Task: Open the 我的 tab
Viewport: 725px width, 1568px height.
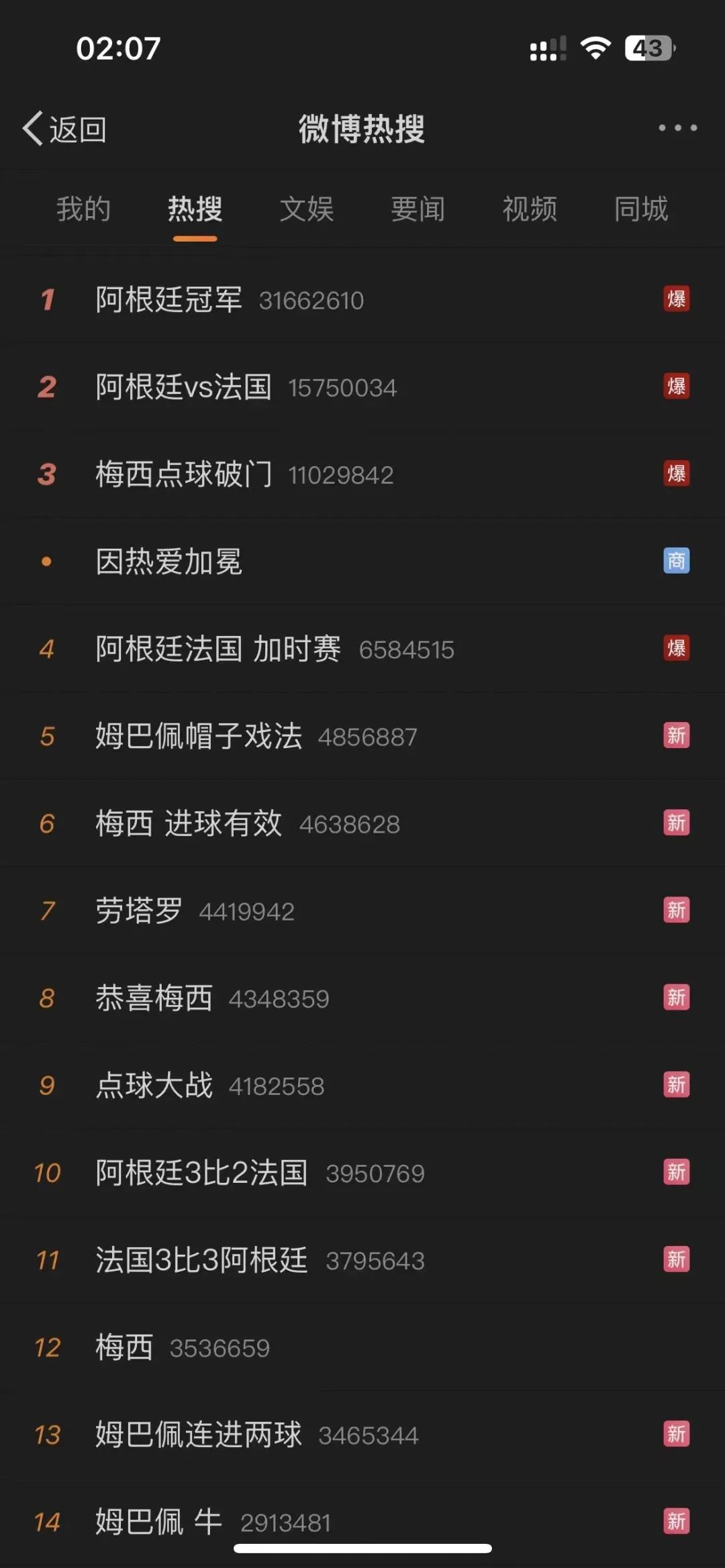Action: (82, 209)
